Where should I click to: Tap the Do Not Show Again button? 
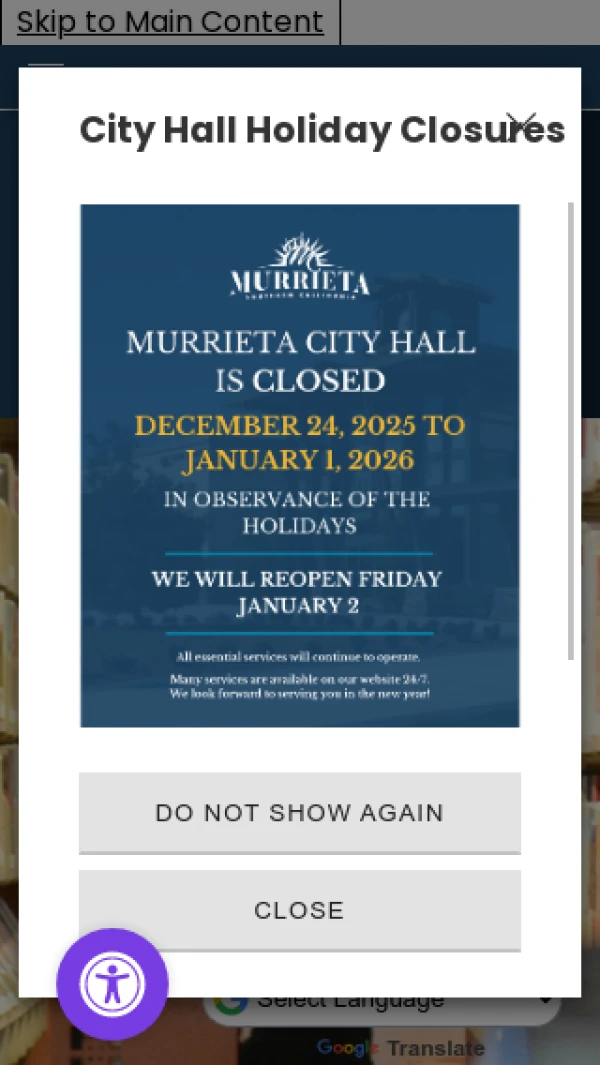(300, 812)
